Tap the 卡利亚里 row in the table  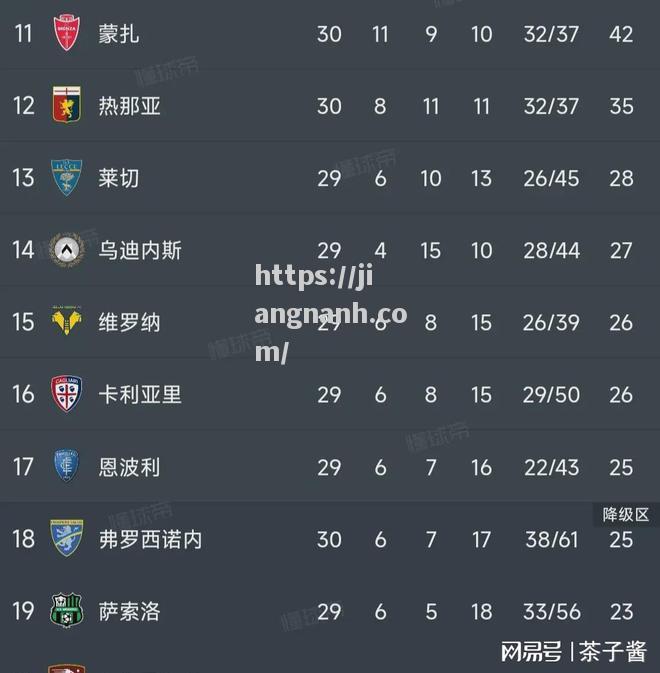(140, 394)
